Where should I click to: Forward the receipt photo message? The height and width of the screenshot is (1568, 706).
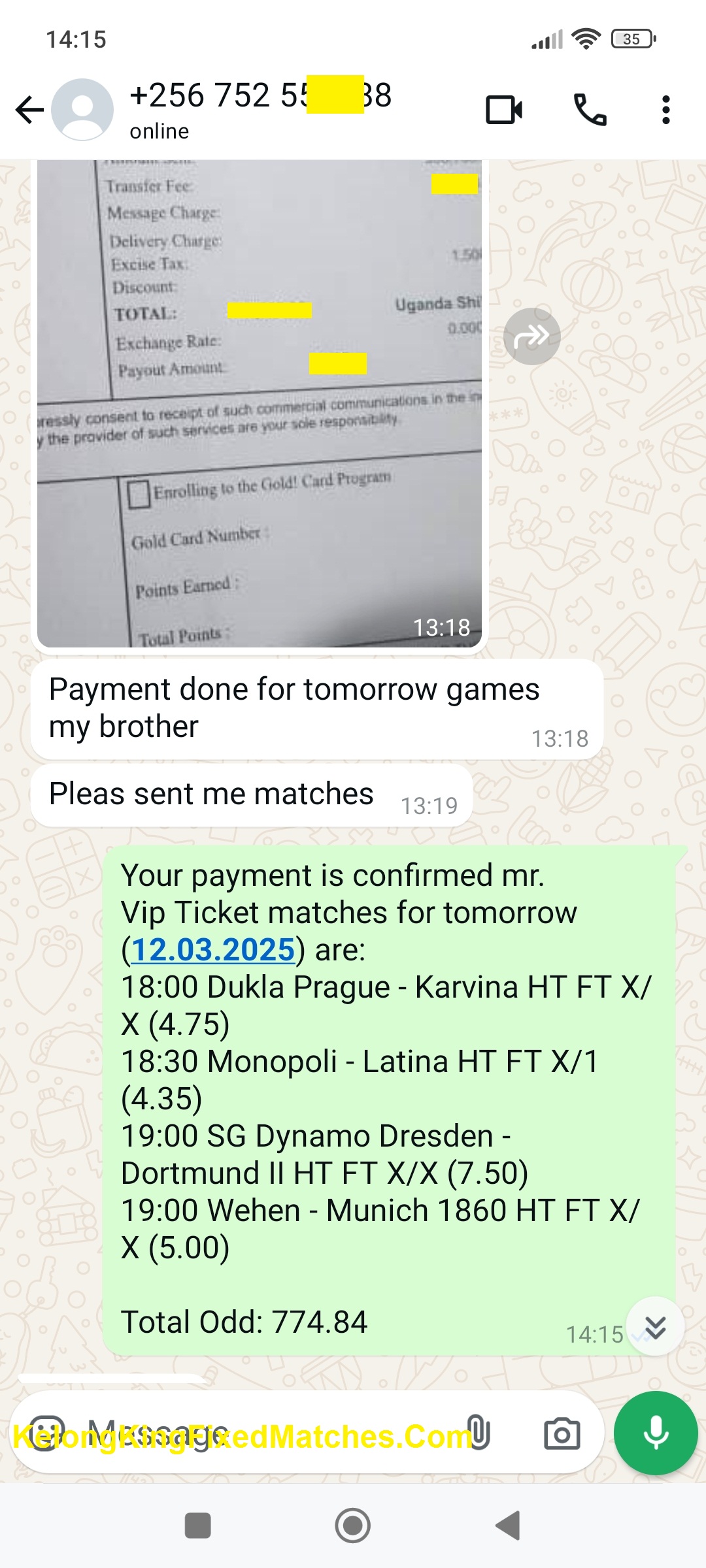click(531, 336)
